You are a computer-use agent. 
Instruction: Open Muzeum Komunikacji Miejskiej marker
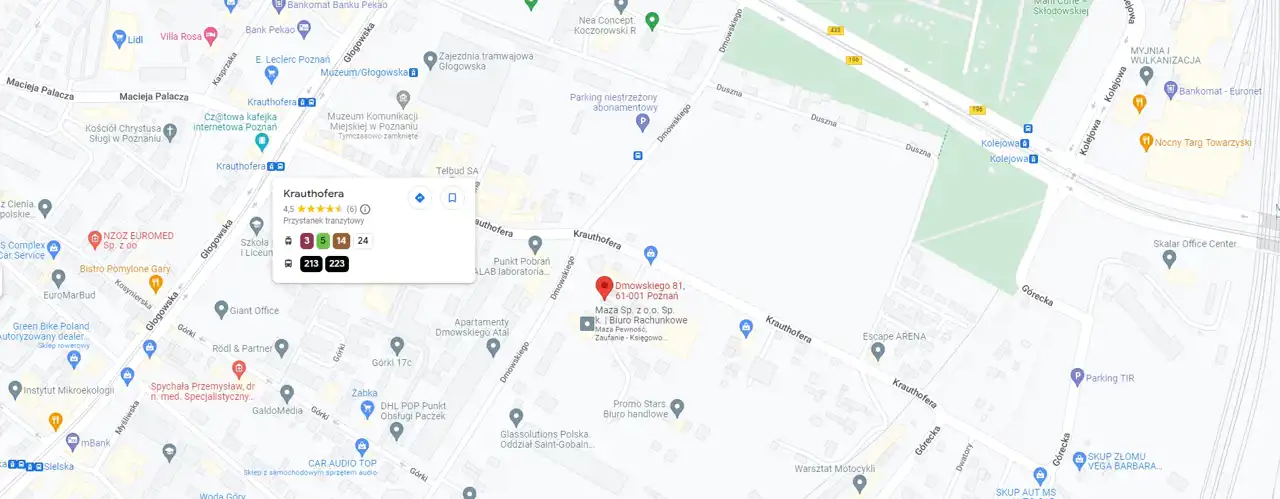coord(403,99)
